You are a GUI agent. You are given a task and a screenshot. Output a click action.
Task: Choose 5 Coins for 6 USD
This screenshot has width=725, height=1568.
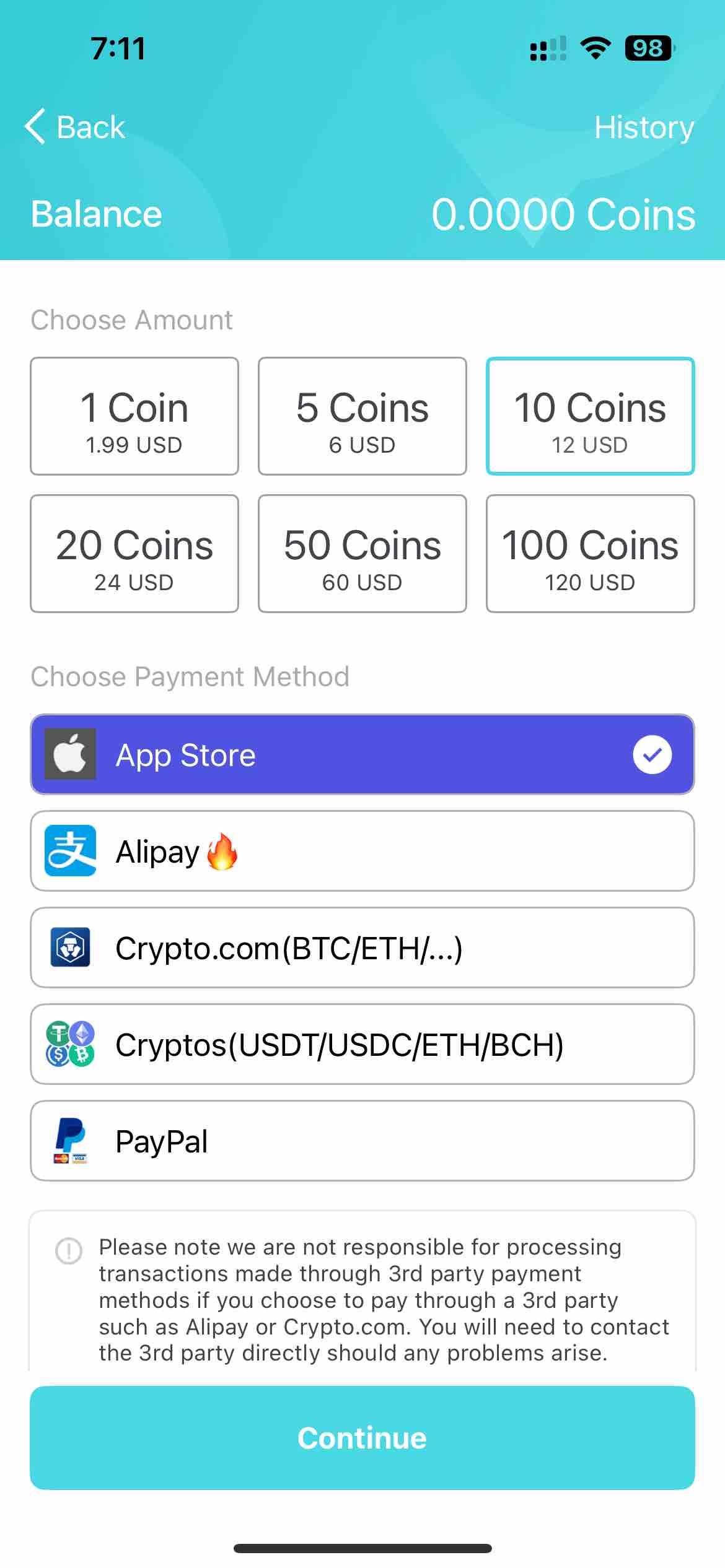(362, 416)
